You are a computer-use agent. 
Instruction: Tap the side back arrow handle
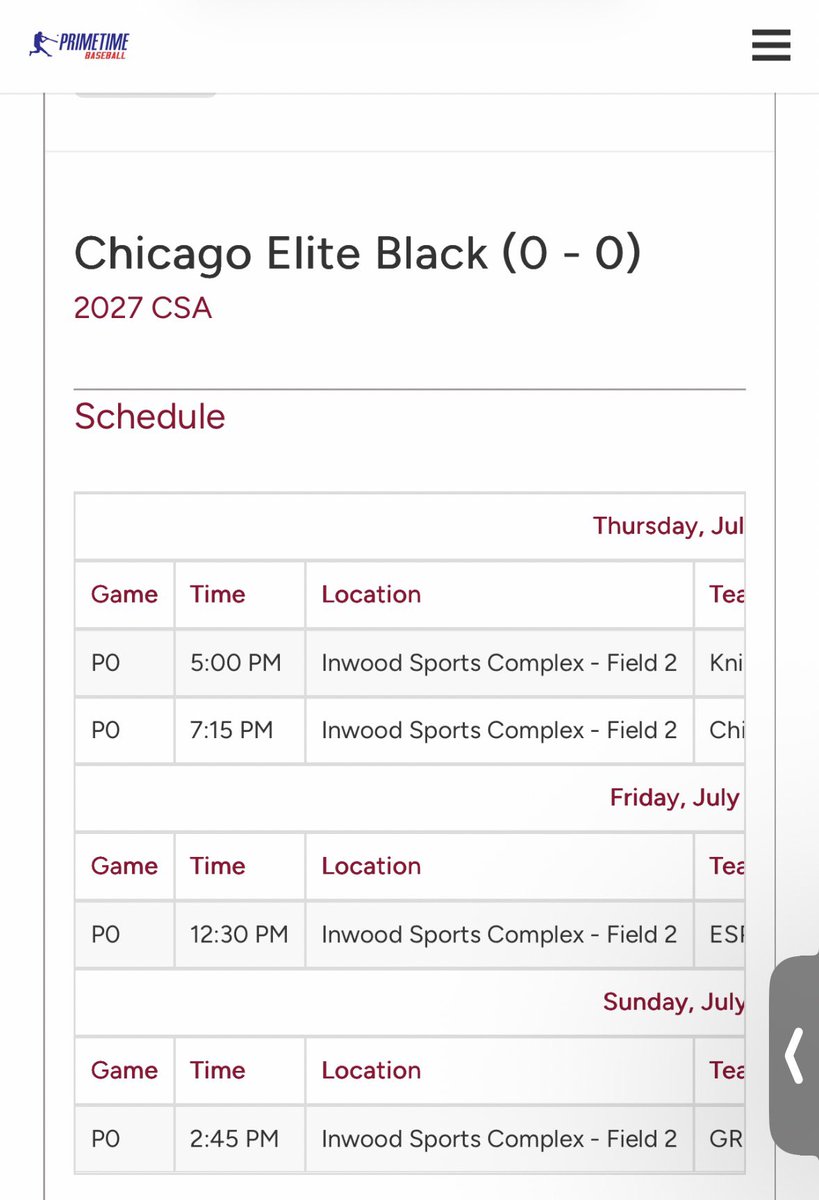794,1056
